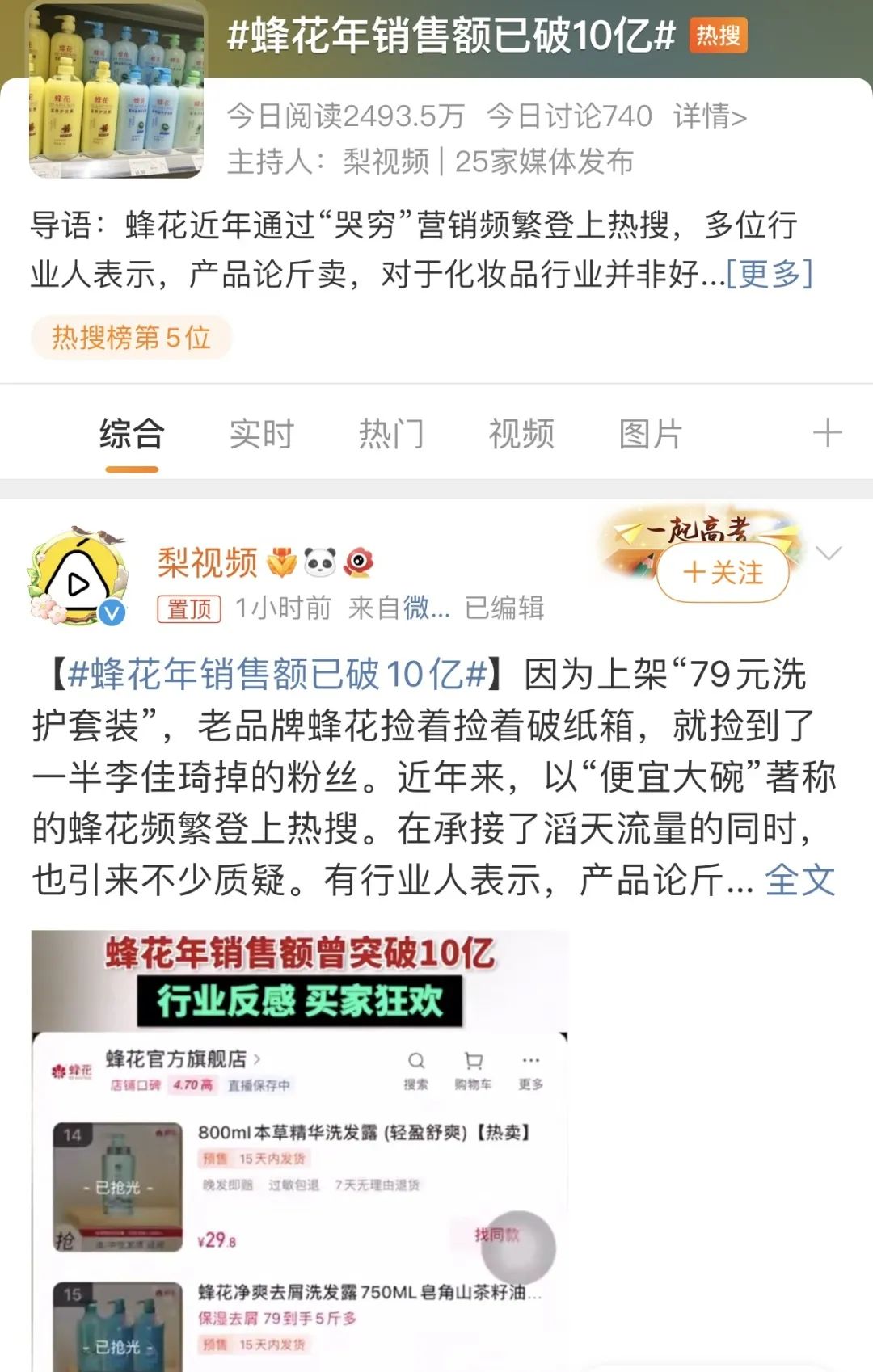This screenshot has height=1372, width=873.
Task: Select the 综合 tab
Action: pos(132,434)
